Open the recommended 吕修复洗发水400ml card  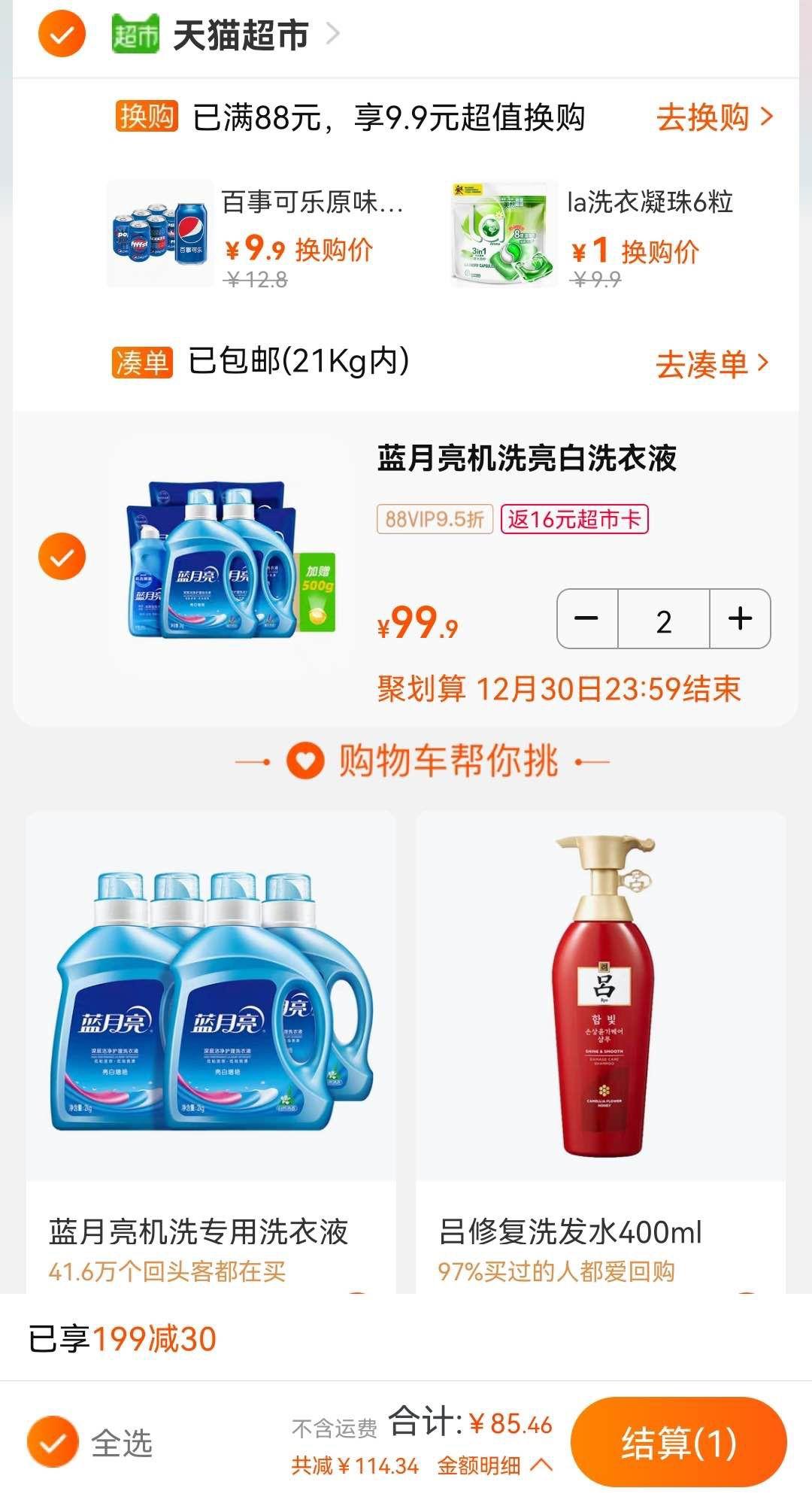(600, 1046)
